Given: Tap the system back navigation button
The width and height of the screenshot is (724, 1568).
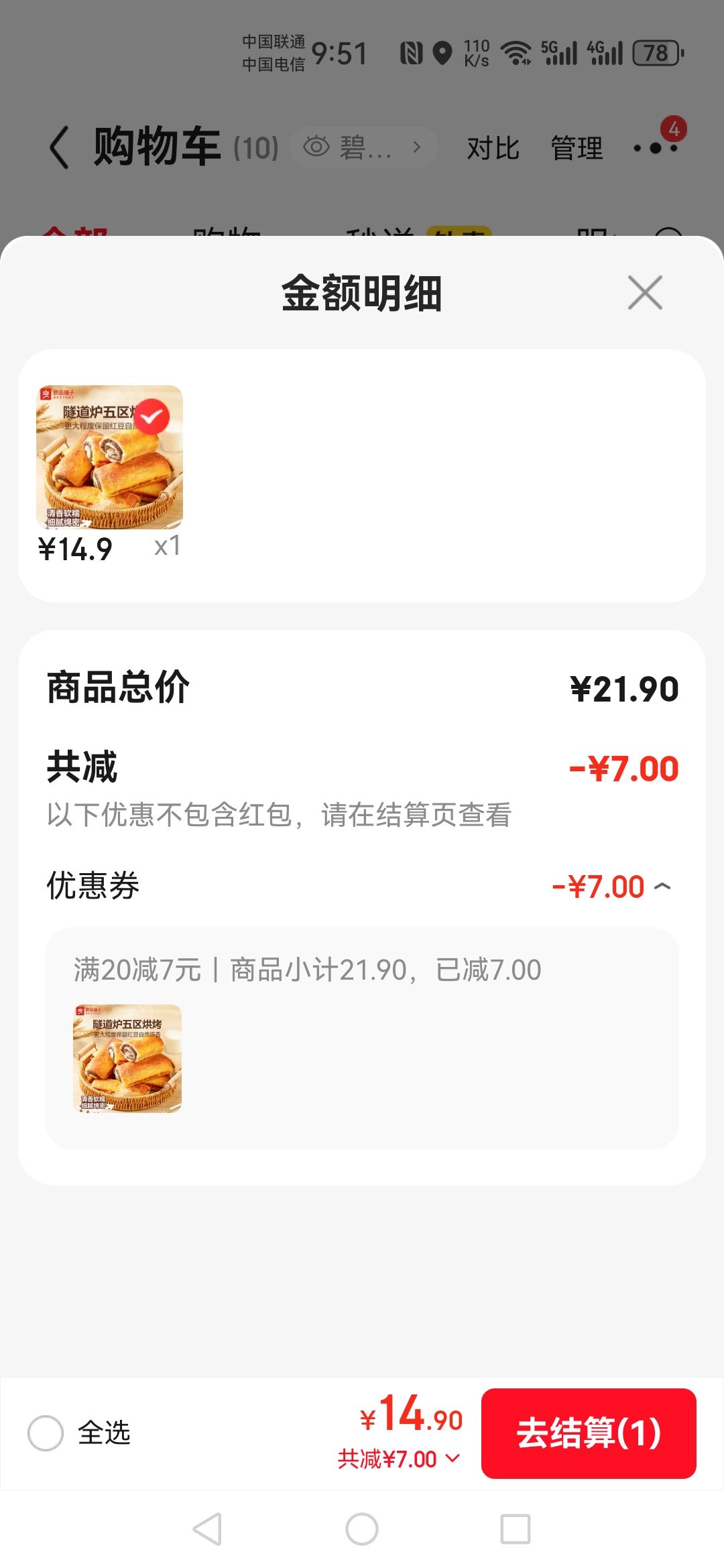Looking at the screenshot, I should (x=207, y=1529).
